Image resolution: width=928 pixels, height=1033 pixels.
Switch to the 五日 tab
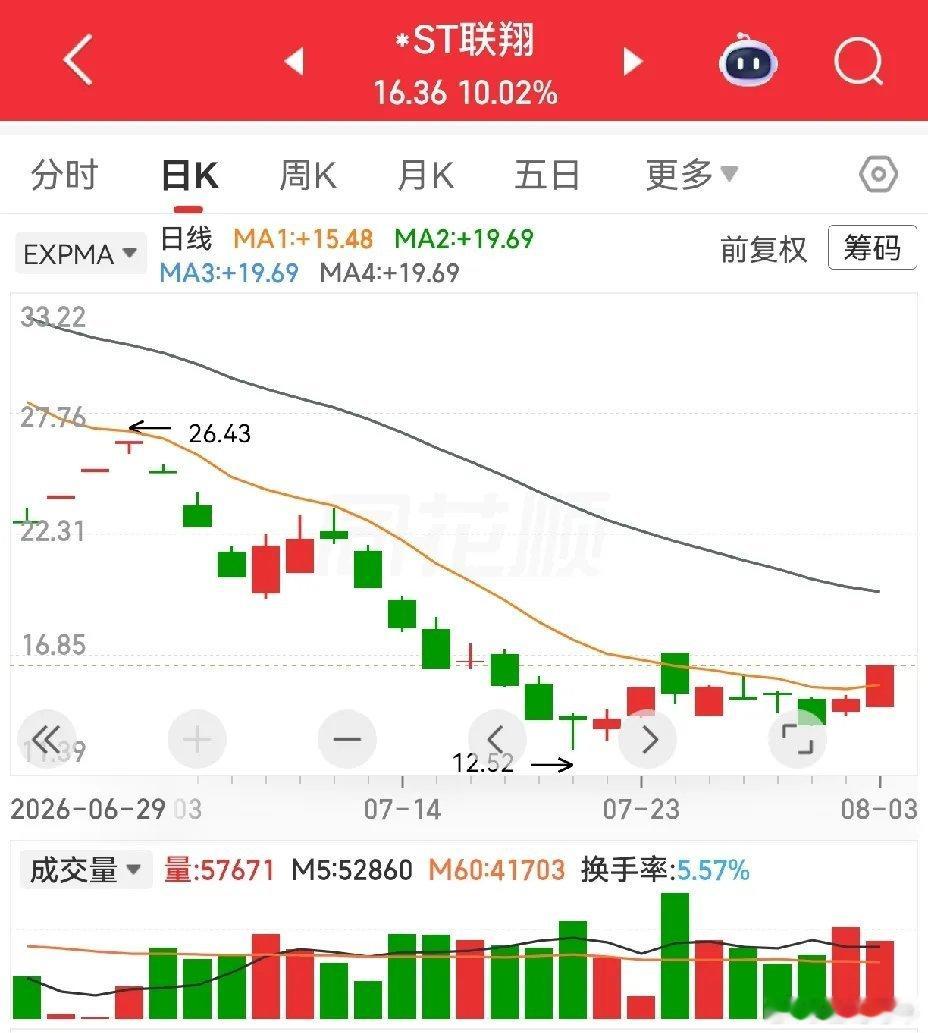(547, 175)
